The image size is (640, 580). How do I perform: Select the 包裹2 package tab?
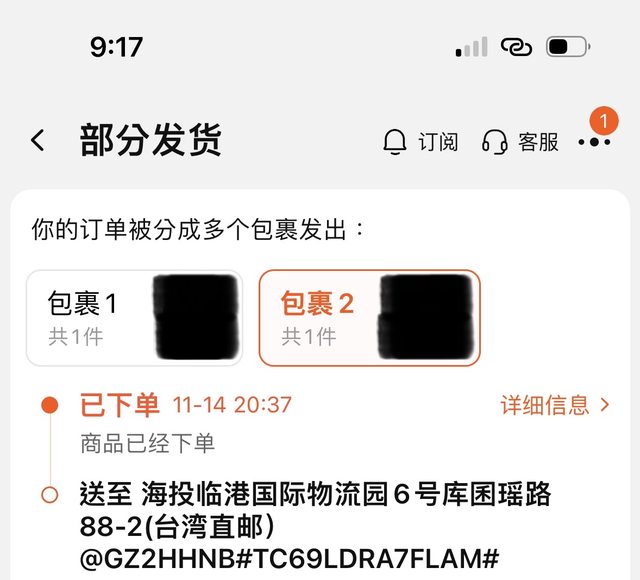point(369,317)
